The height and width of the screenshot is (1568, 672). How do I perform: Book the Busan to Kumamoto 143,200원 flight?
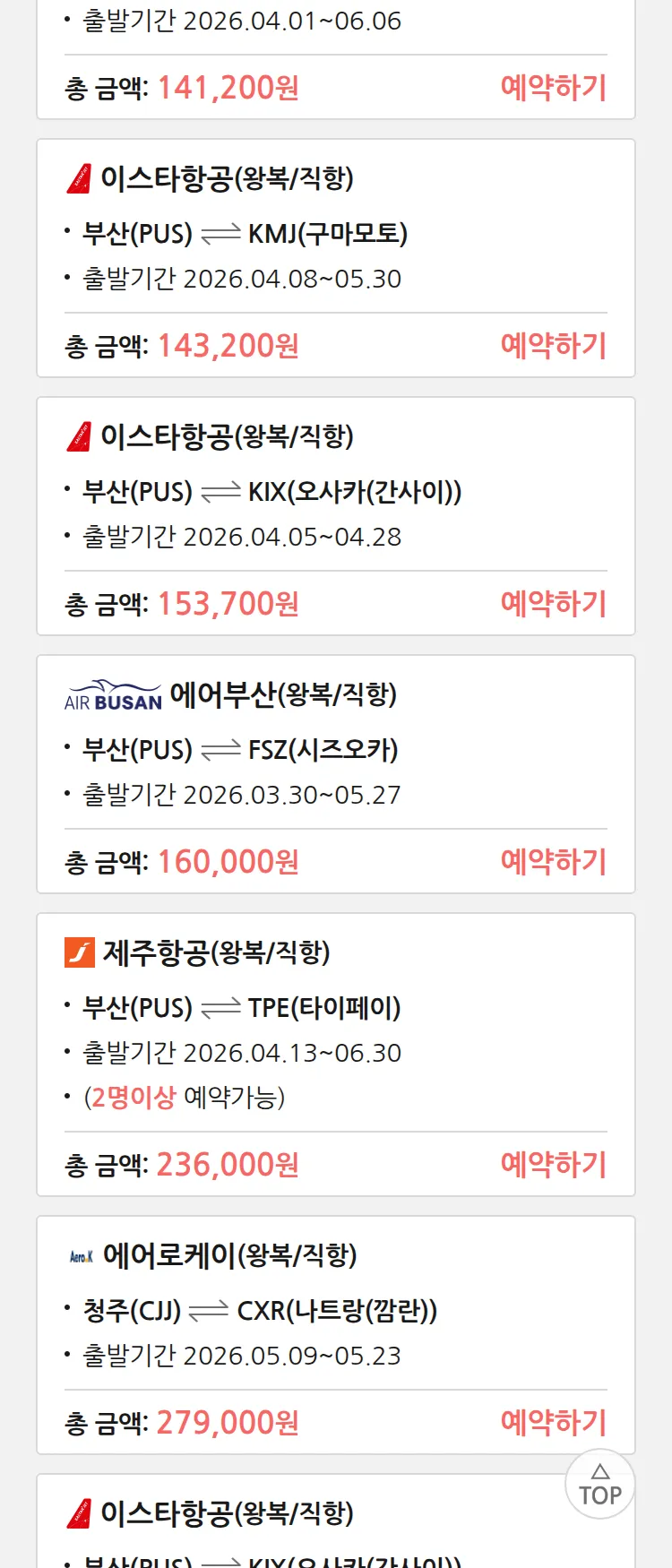point(553,346)
